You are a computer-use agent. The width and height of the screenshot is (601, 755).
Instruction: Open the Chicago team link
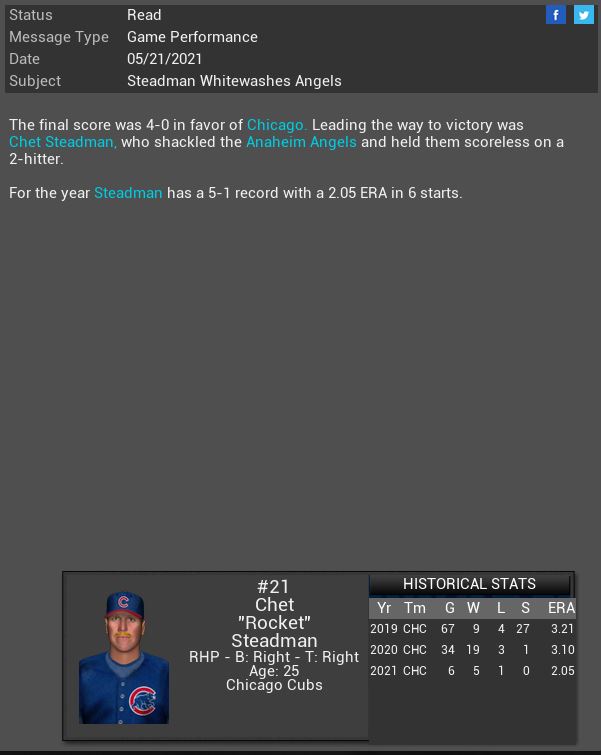click(x=276, y=125)
